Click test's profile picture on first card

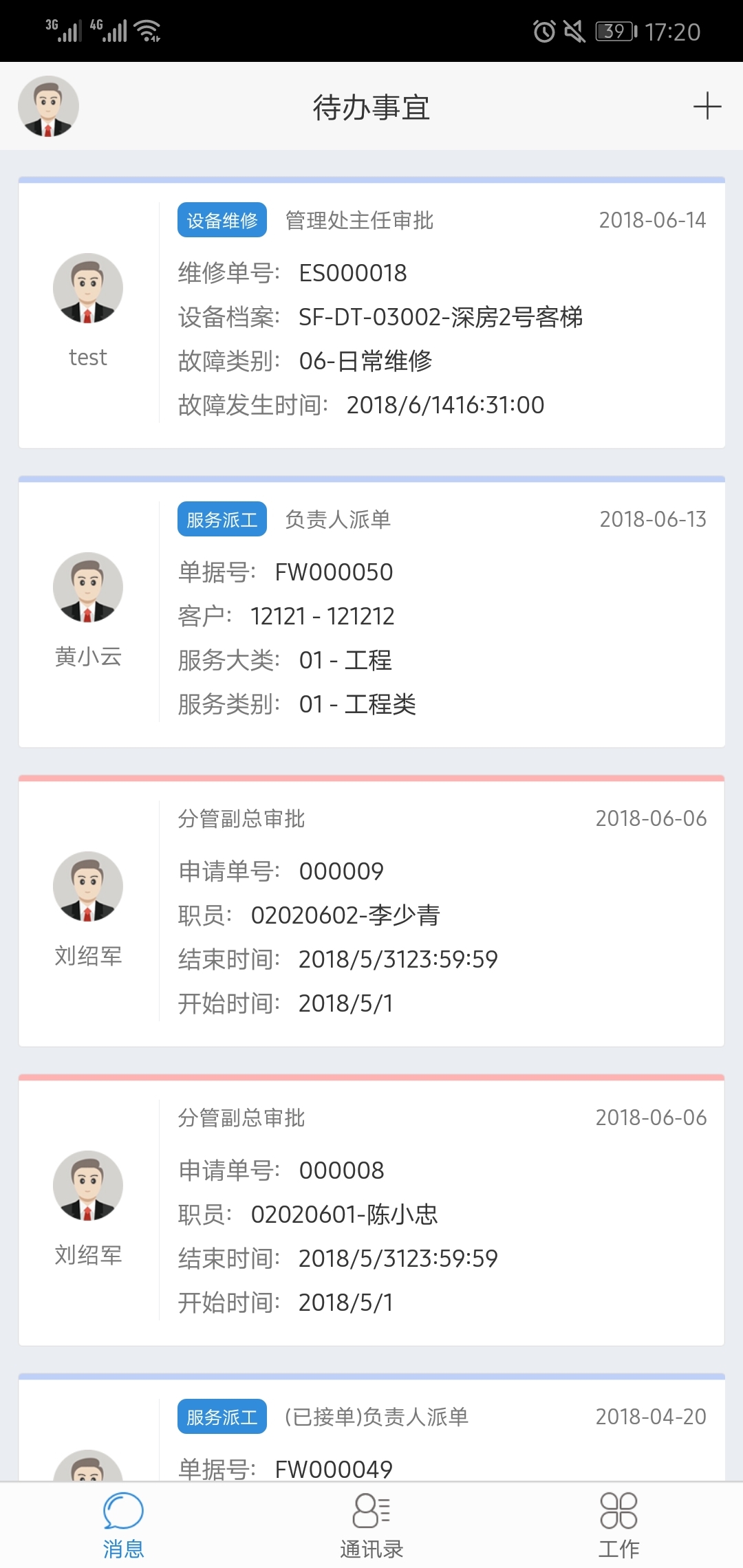click(x=87, y=287)
